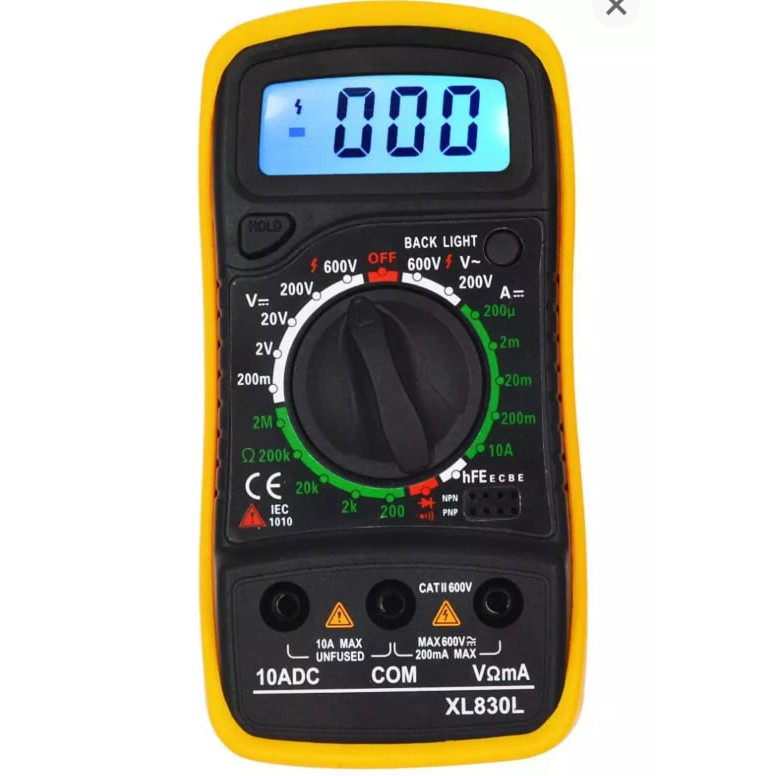
Task: Close the product image viewer
Action: (x=617, y=7)
